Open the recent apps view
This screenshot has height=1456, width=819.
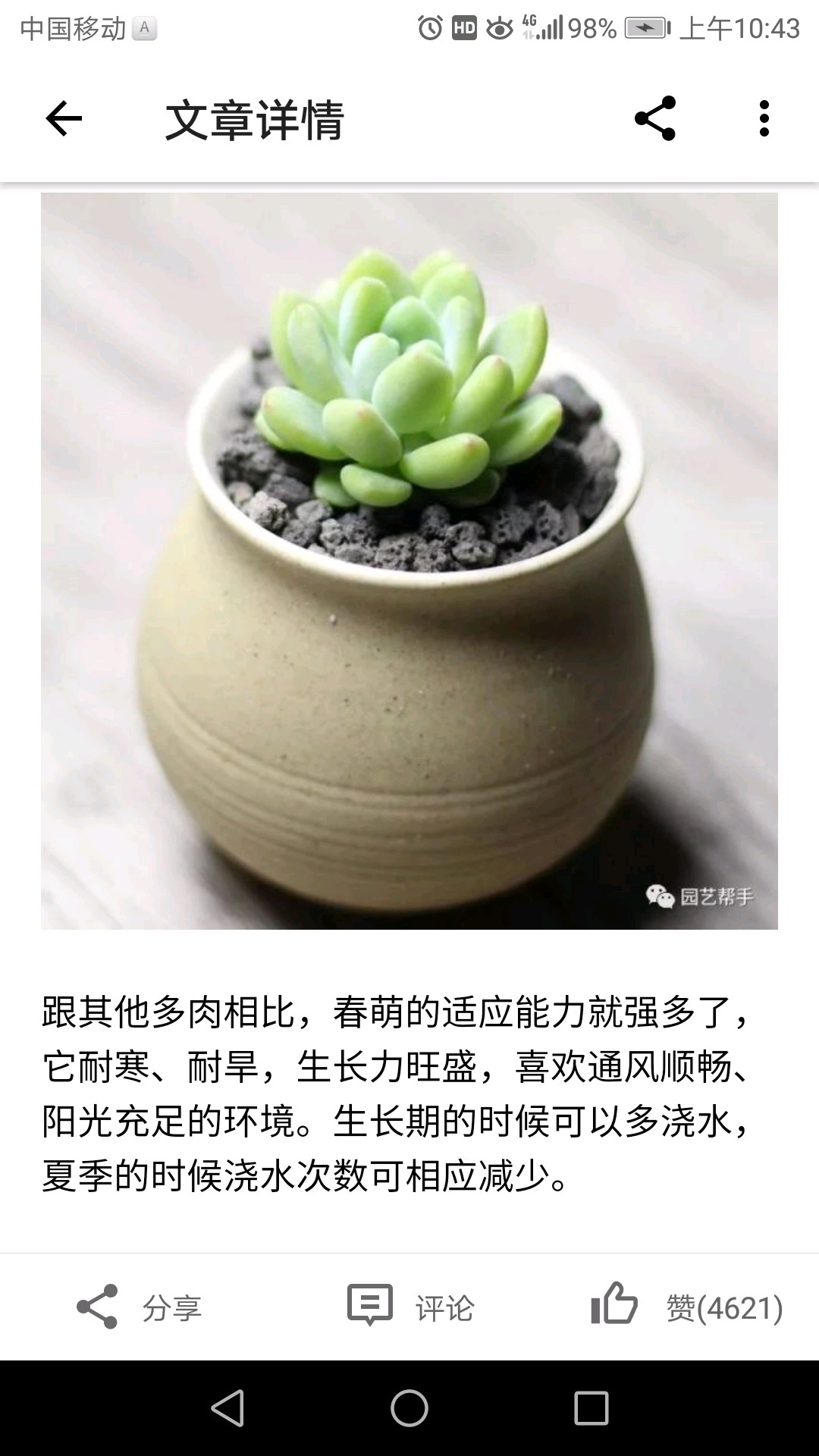[x=591, y=1408]
